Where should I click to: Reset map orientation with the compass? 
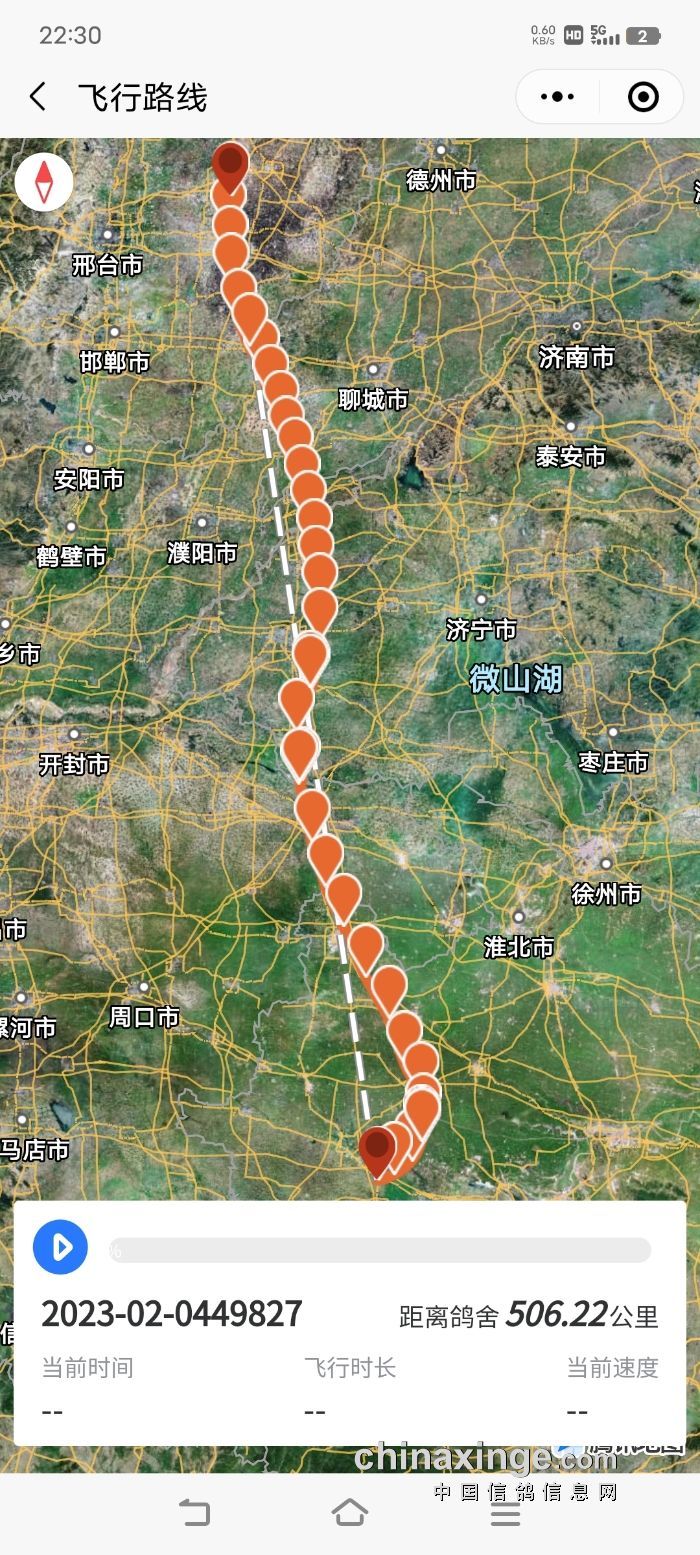coord(44,182)
